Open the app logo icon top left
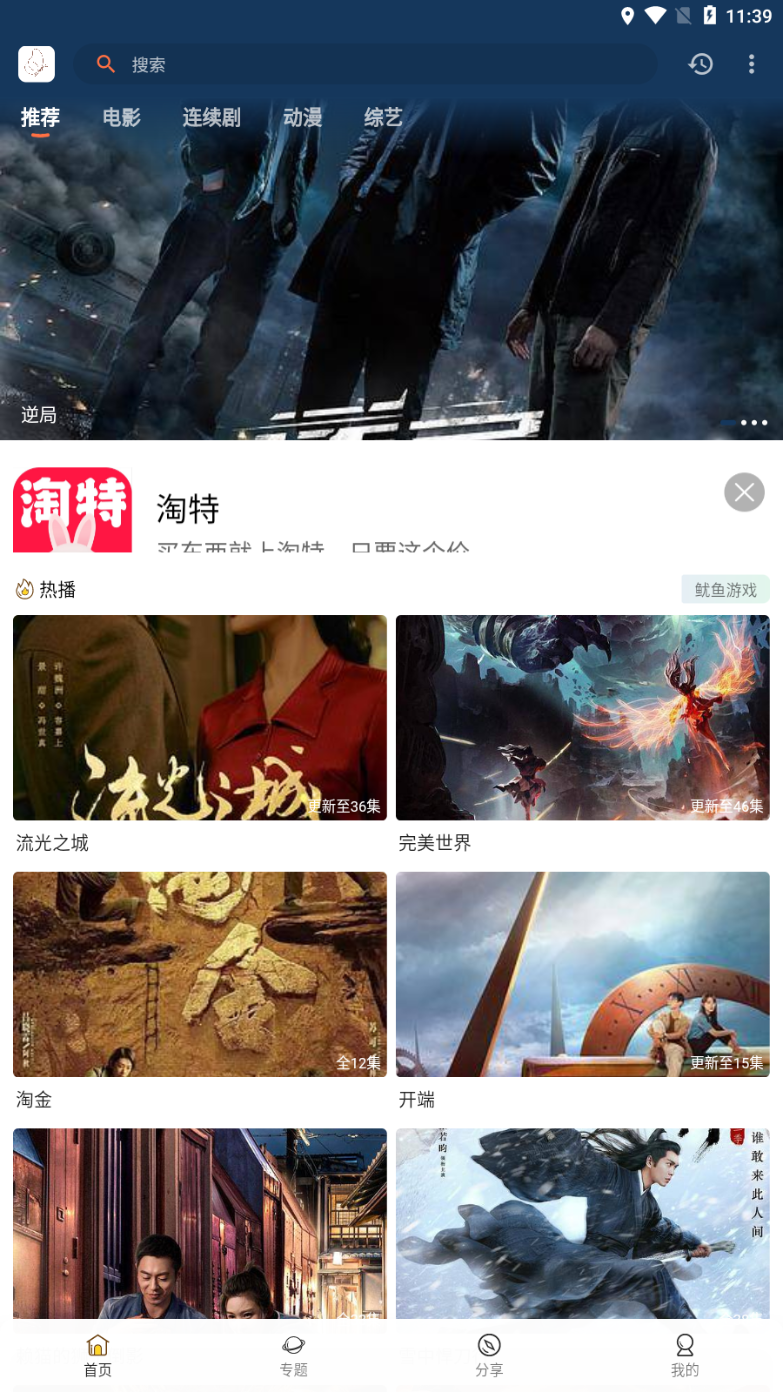Screen dimensions: 783x1392 [x=36, y=63]
